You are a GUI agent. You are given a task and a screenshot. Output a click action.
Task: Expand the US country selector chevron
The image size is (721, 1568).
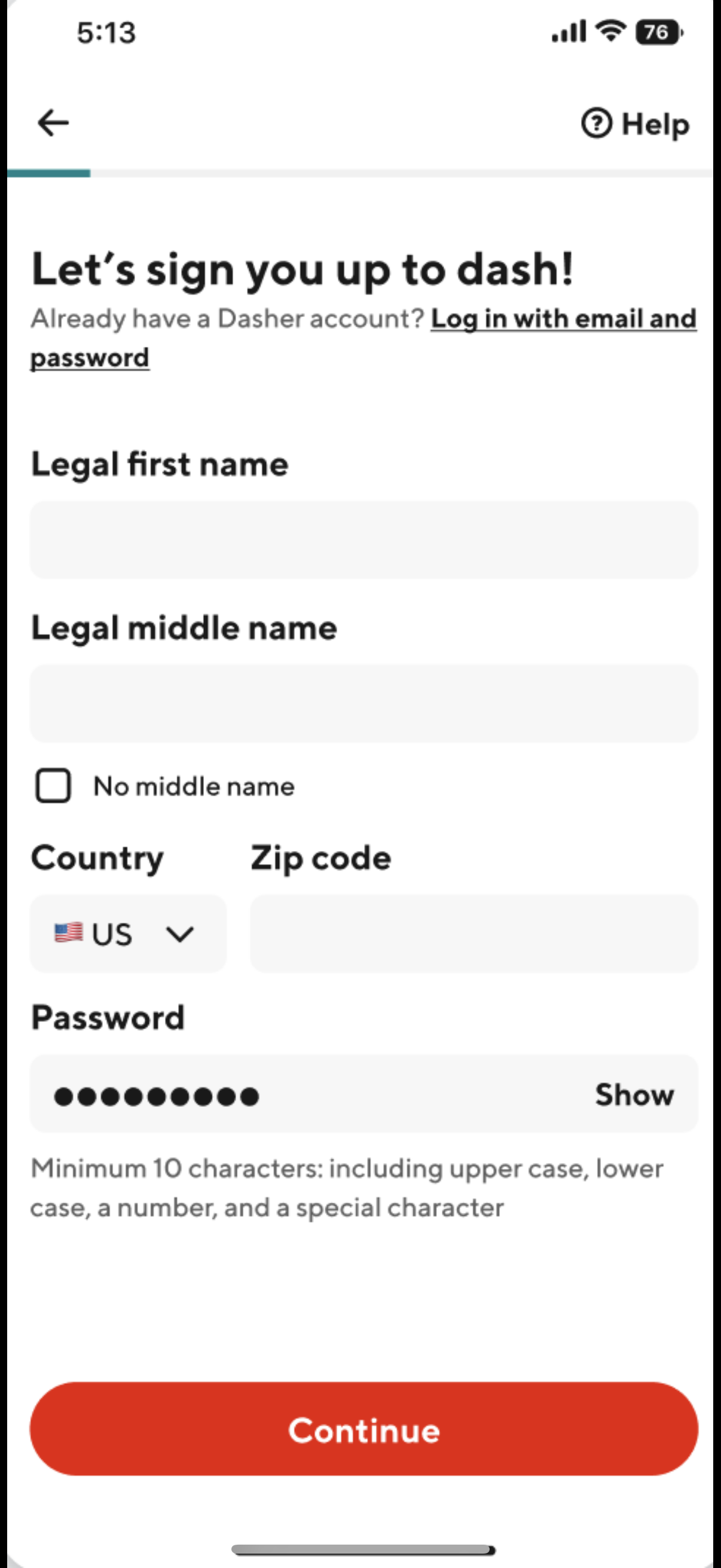point(180,933)
